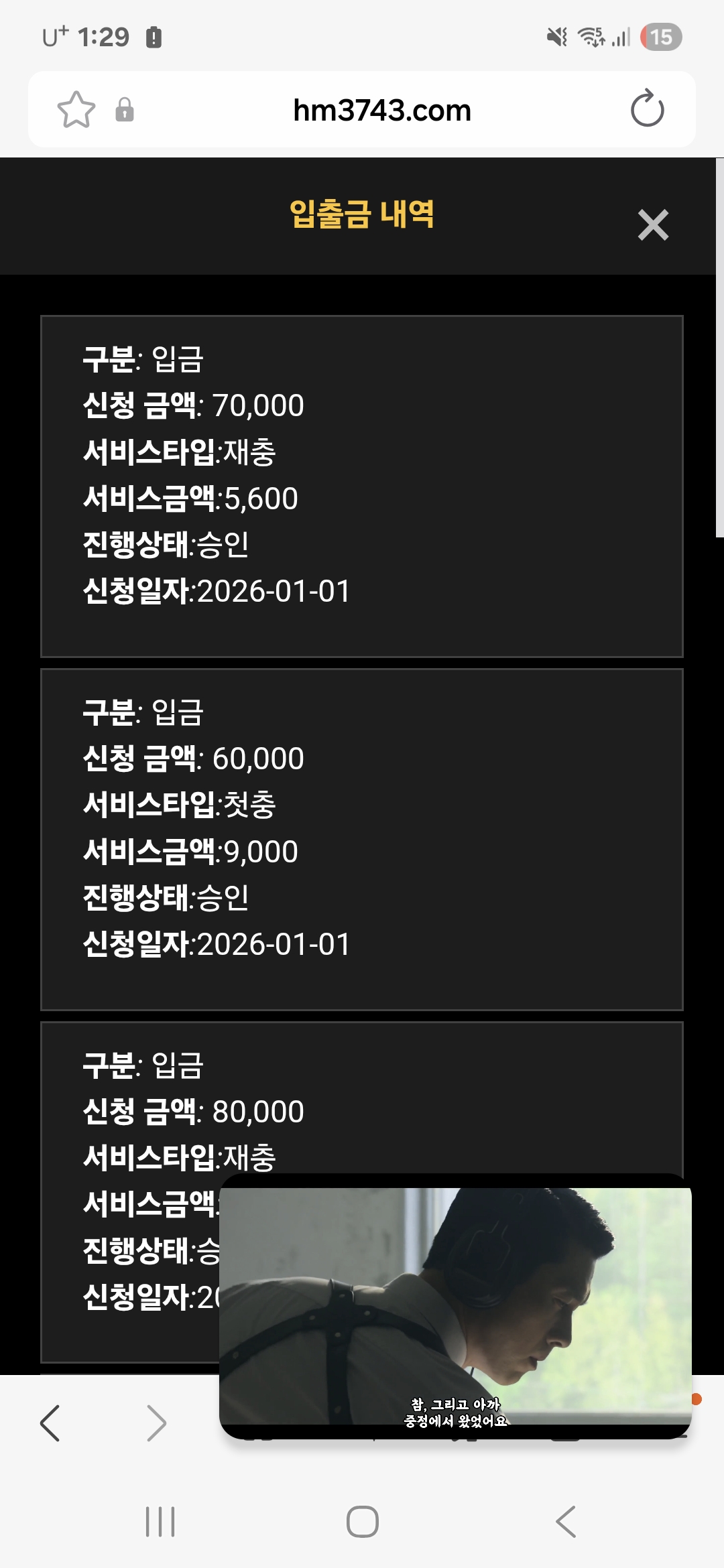Close the 입출금 내역 dialog
724x1568 pixels.
coord(653,225)
